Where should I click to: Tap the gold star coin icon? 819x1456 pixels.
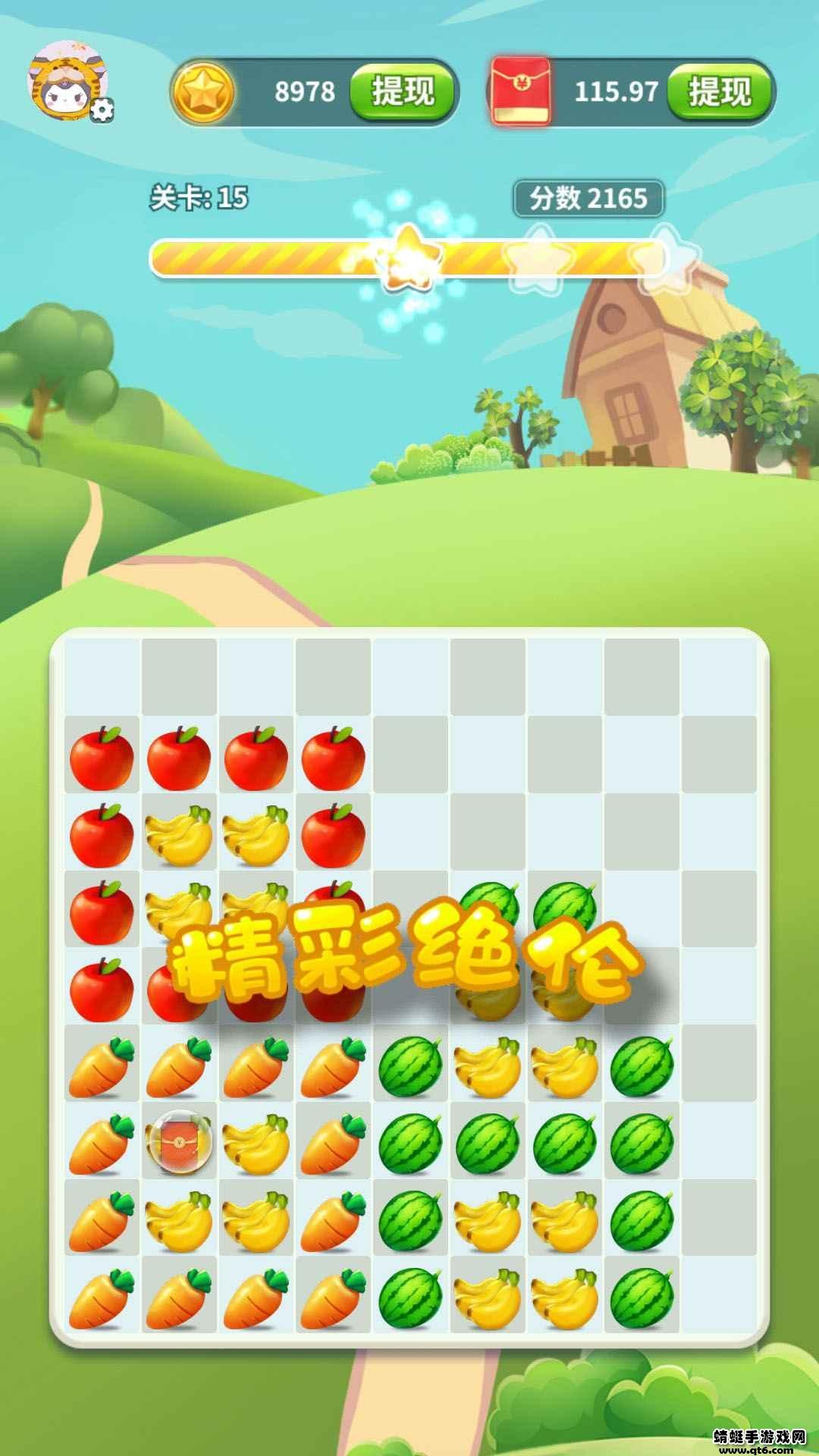(x=202, y=93)
